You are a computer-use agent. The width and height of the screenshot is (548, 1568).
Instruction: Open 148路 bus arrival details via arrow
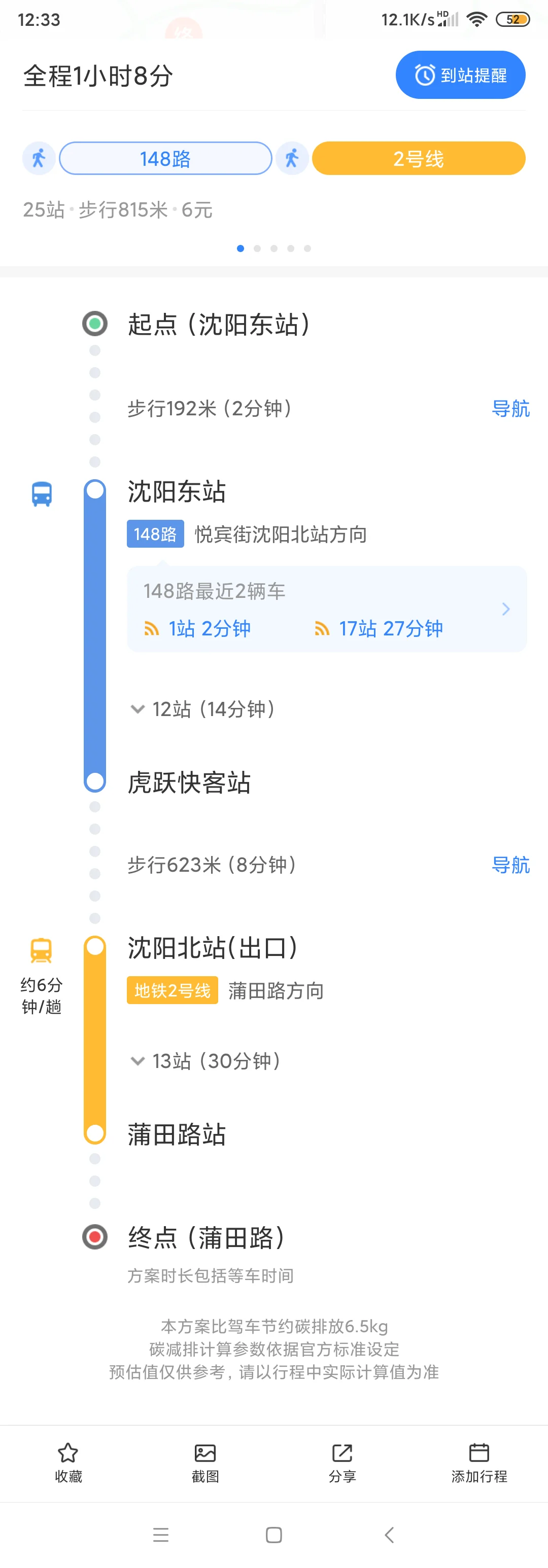click(505, 609)
